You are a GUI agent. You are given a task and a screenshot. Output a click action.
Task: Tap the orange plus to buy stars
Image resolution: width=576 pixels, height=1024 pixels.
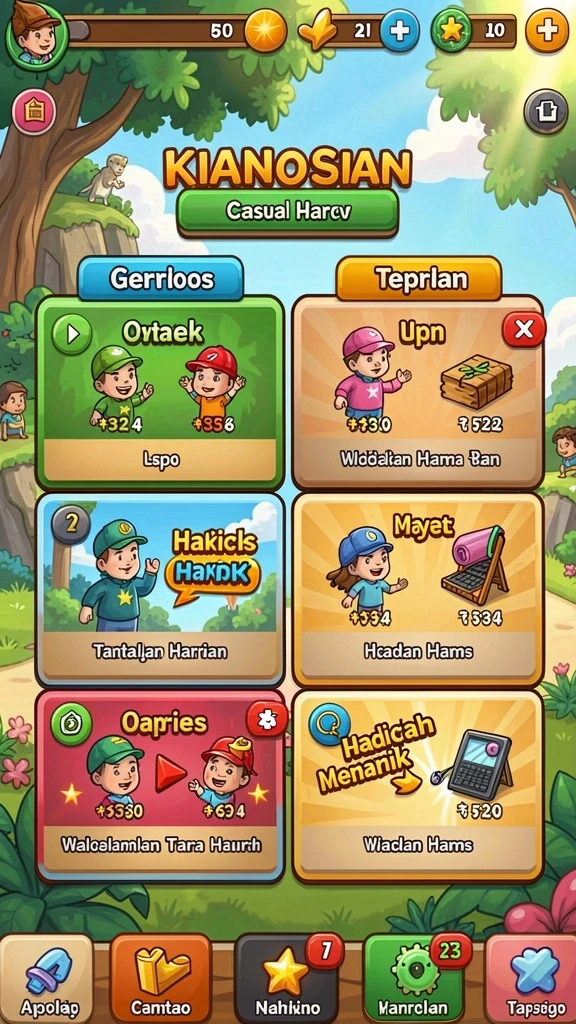click(547, 31)
